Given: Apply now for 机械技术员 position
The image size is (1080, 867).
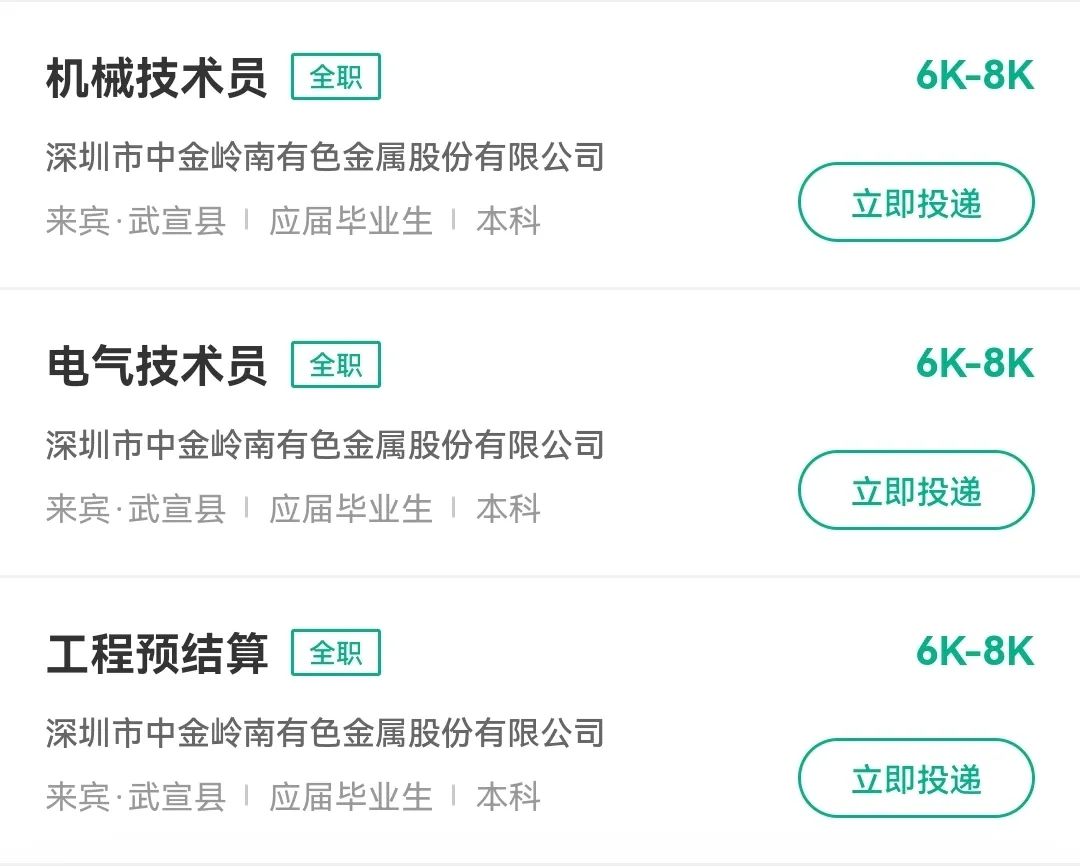Looking at the screenshot, I should [915, 203].
